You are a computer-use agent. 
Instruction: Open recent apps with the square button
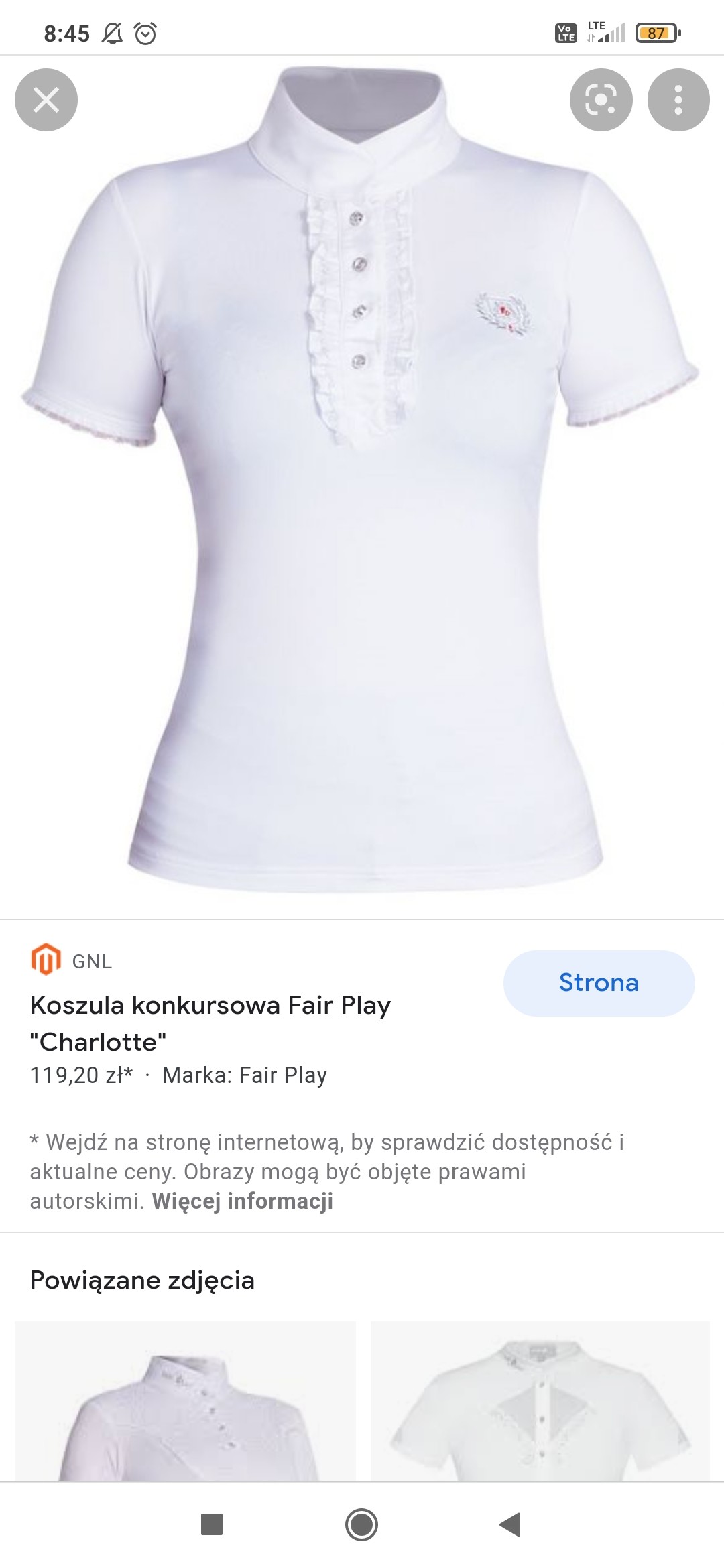[212, 1524]
